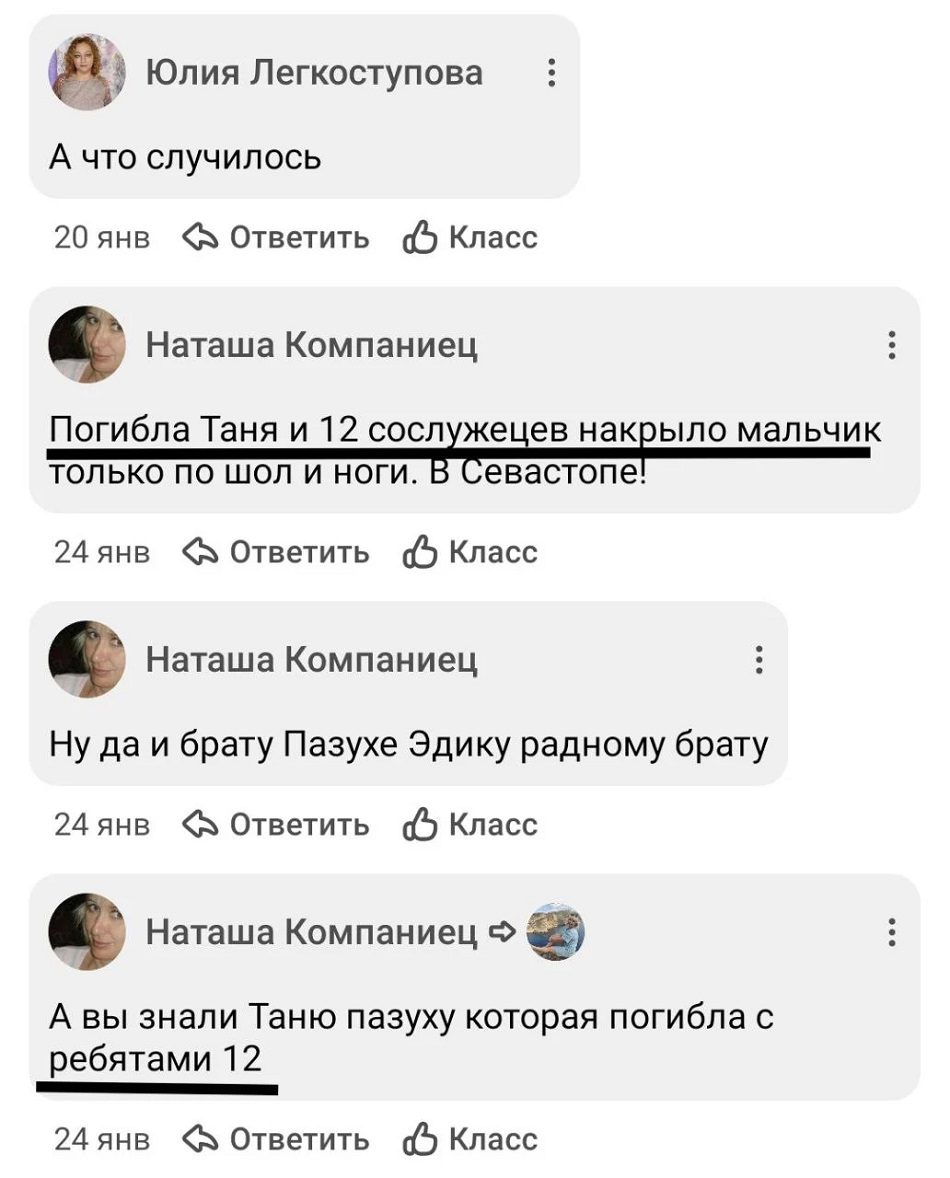Tap Класс under the 'Погибла Таня' comment

tap(470, 552)
